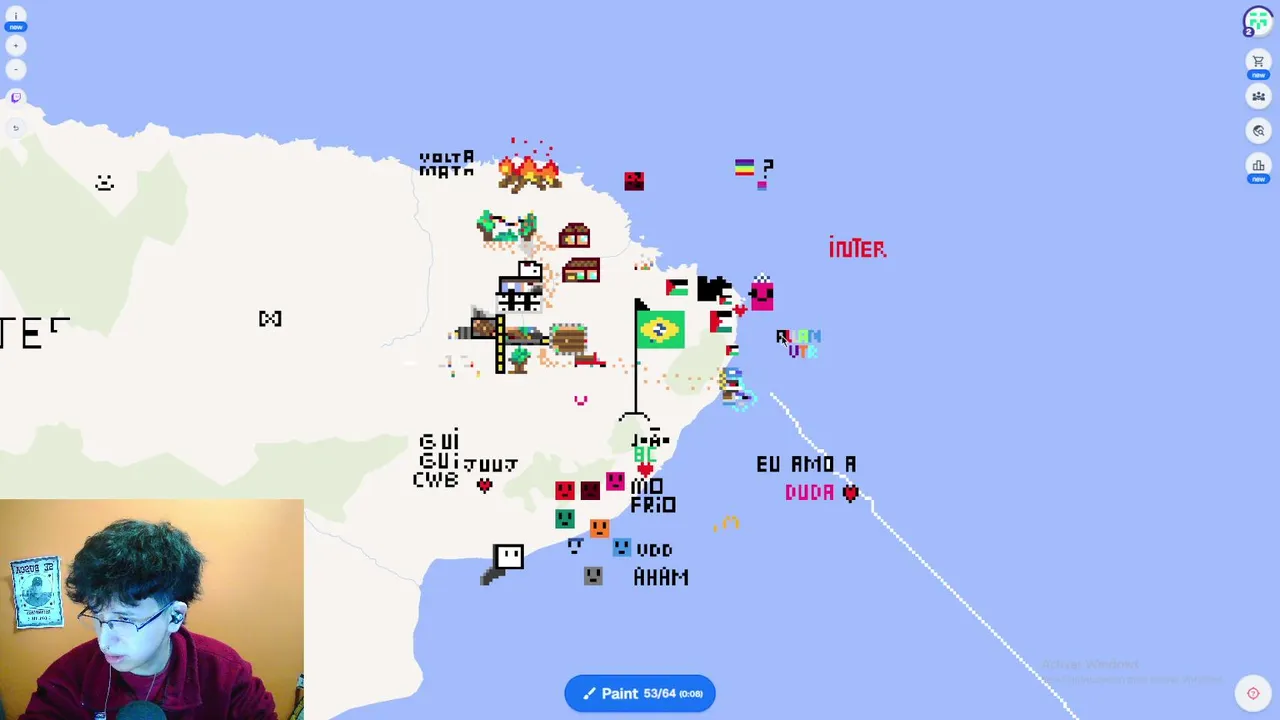Open the store cart icon
This screenshot has height=720, width=1280.
point(1258,63)
